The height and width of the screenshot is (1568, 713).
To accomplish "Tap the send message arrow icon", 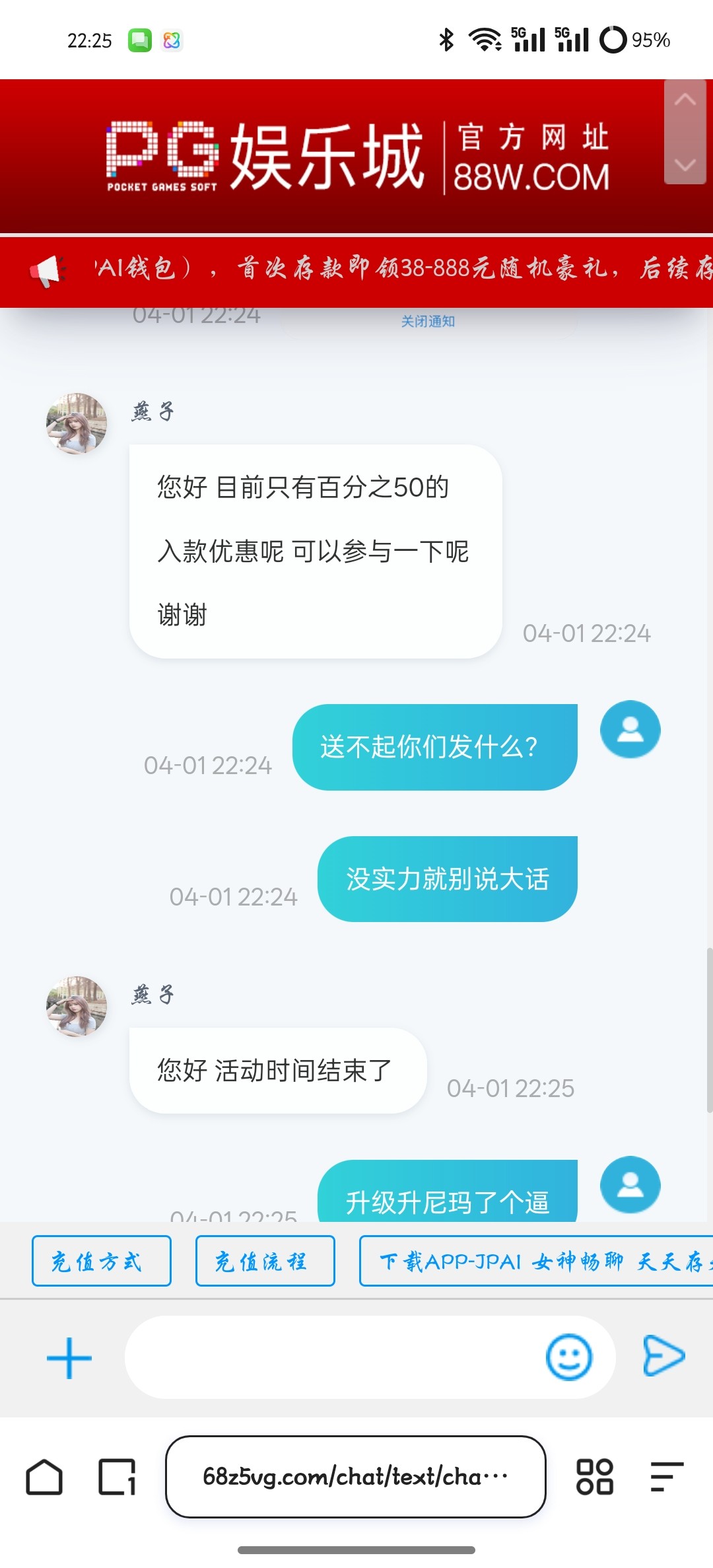I will point(663,1356).
